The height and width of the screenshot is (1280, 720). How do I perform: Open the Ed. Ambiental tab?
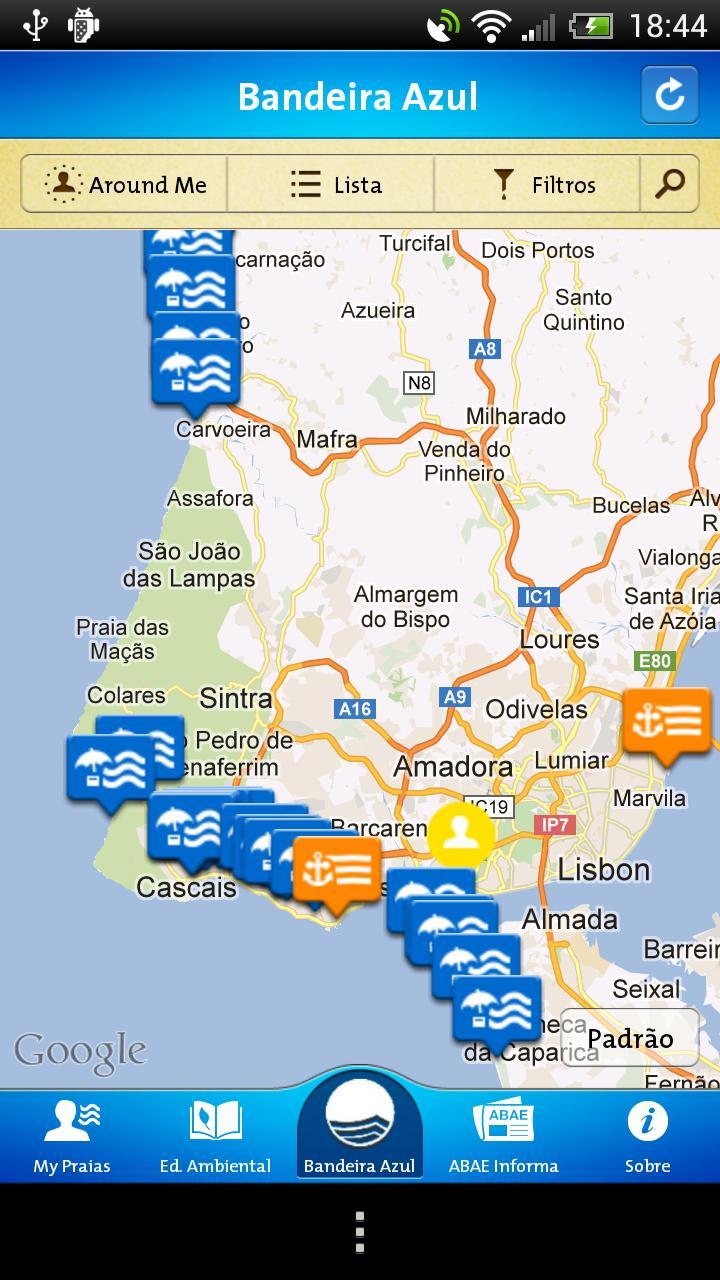click(x=215, y=1137)
